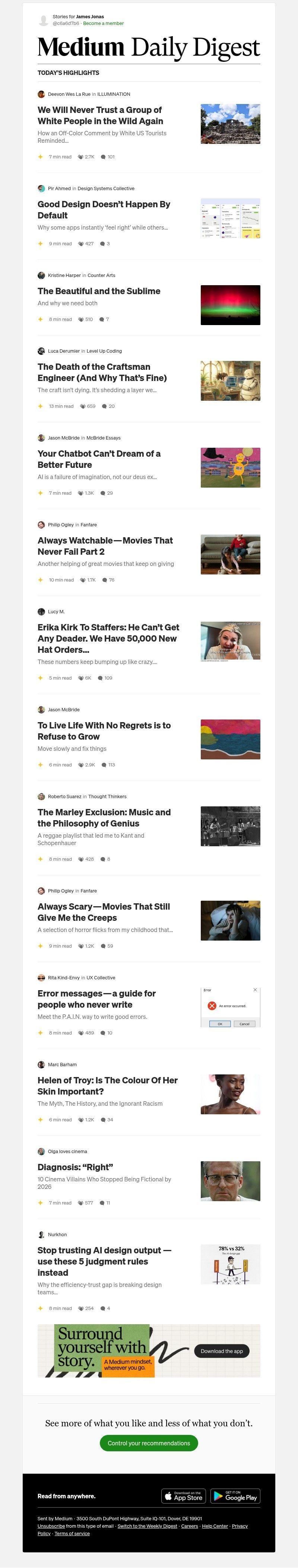Read "The Beautiful and the Sublime"
The height and width of the screenshot is (1568, 298).
(98, 291)
